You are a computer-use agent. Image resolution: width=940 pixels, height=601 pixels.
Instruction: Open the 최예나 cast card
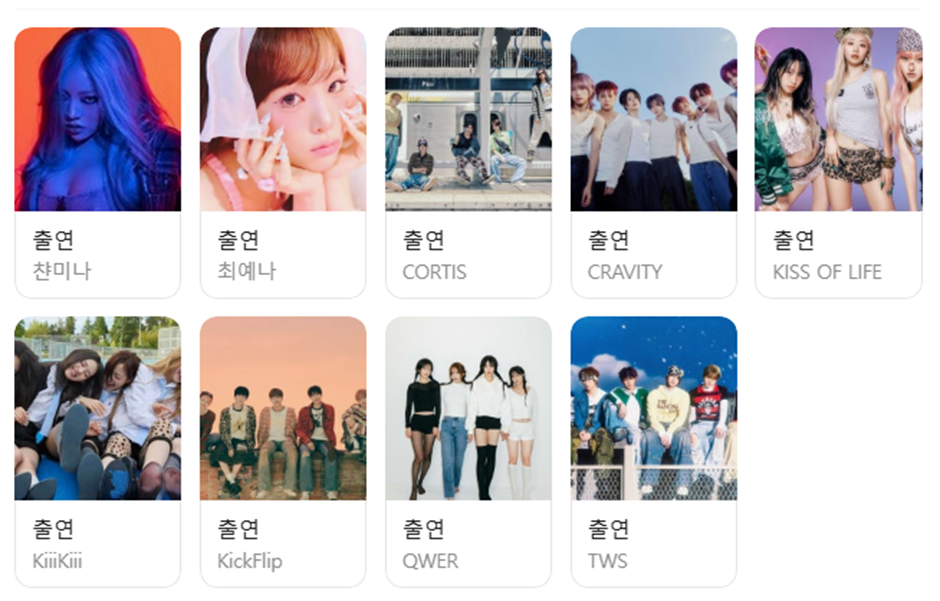coord(283,162)
